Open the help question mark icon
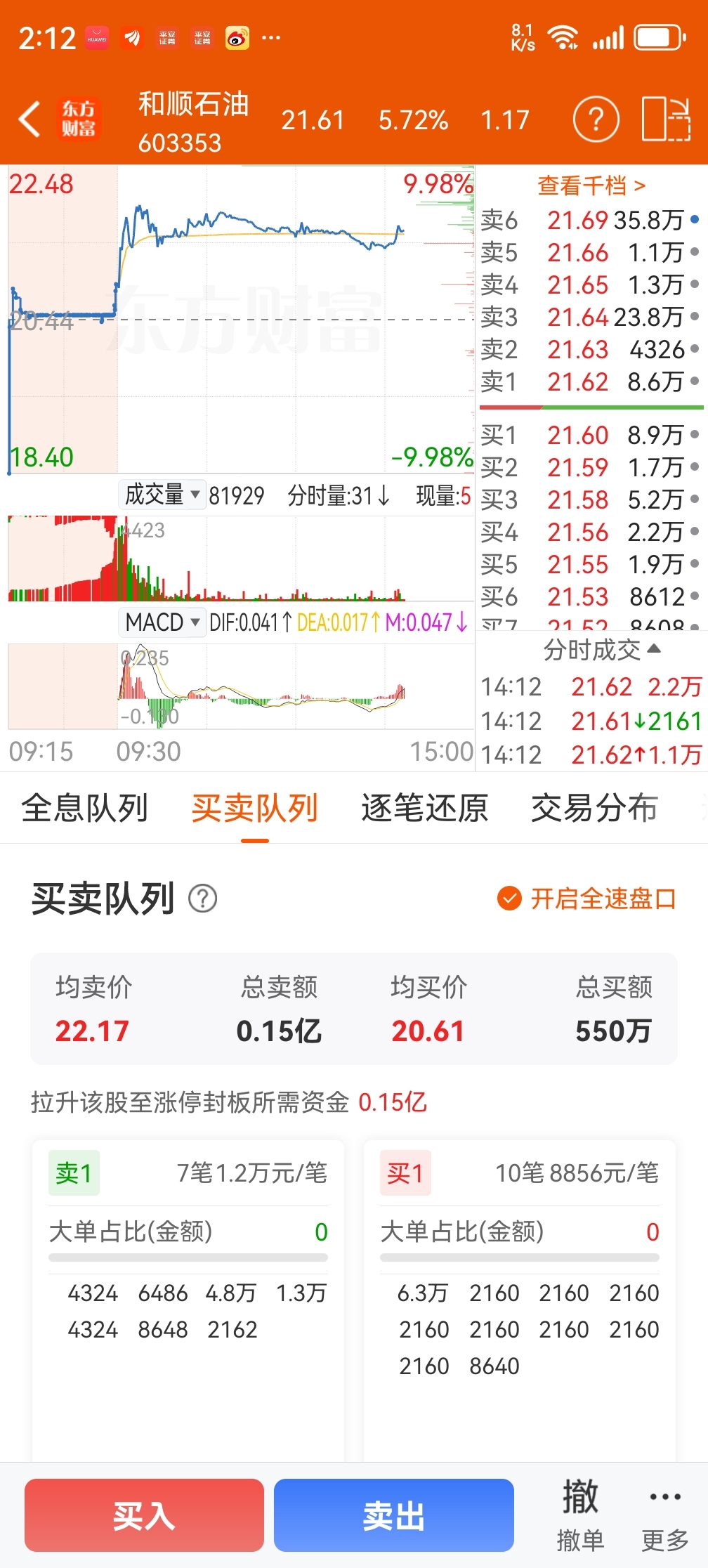The image size is (708, 1568). 596,119
